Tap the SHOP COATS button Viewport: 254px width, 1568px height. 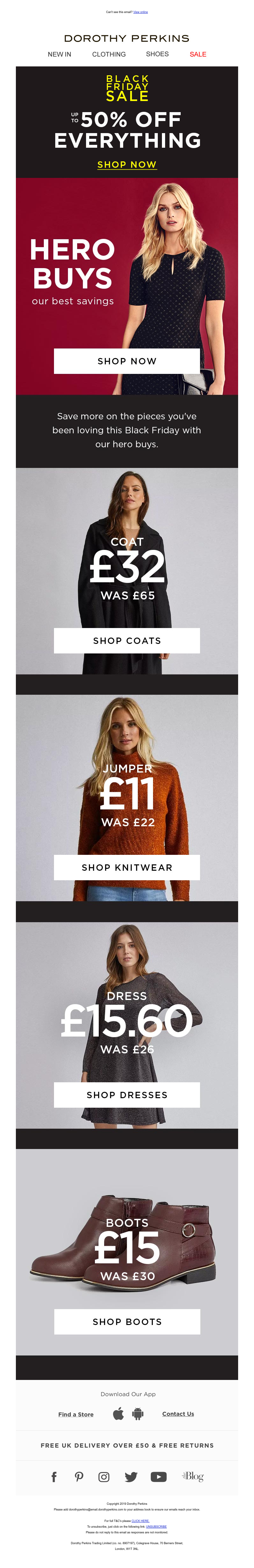pos(127,640)
